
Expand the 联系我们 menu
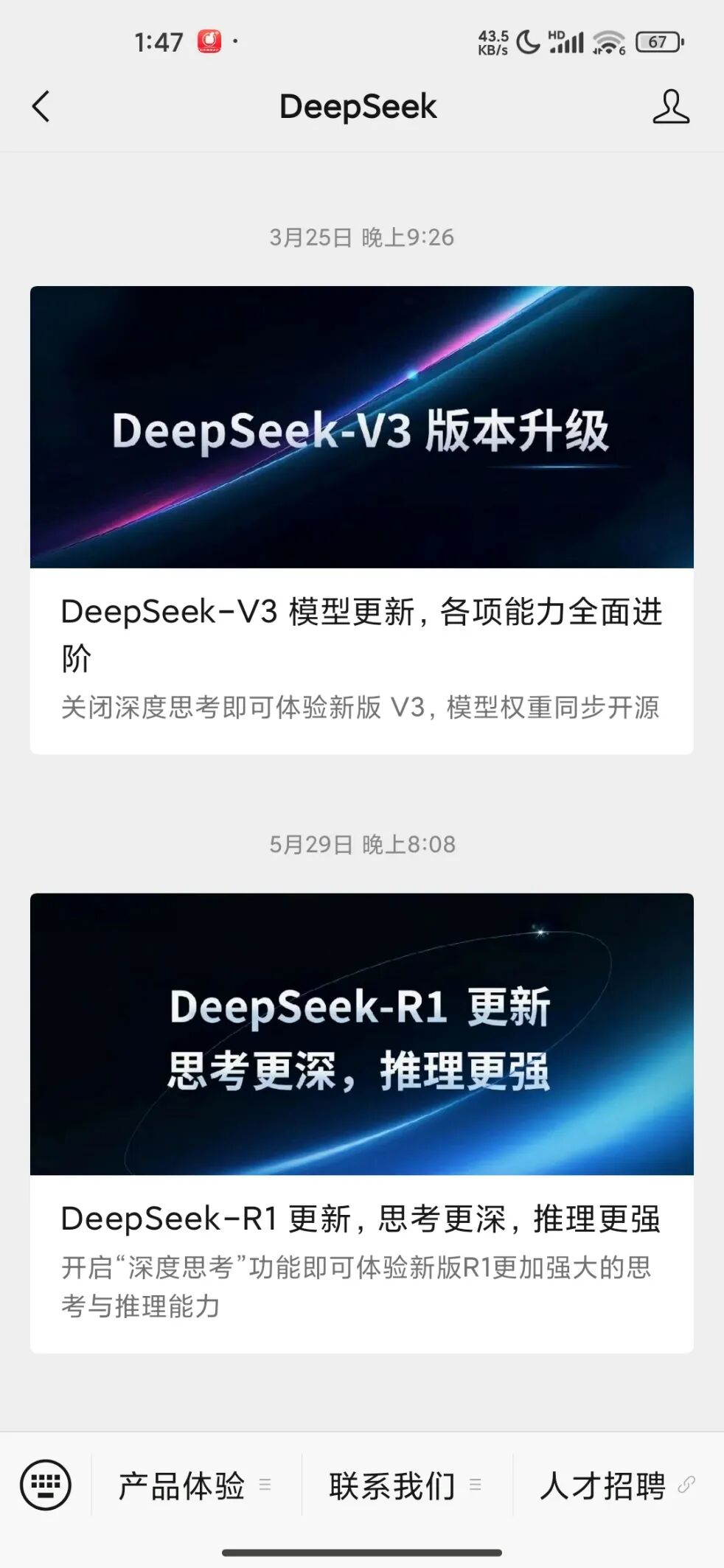pos(405,1485)
